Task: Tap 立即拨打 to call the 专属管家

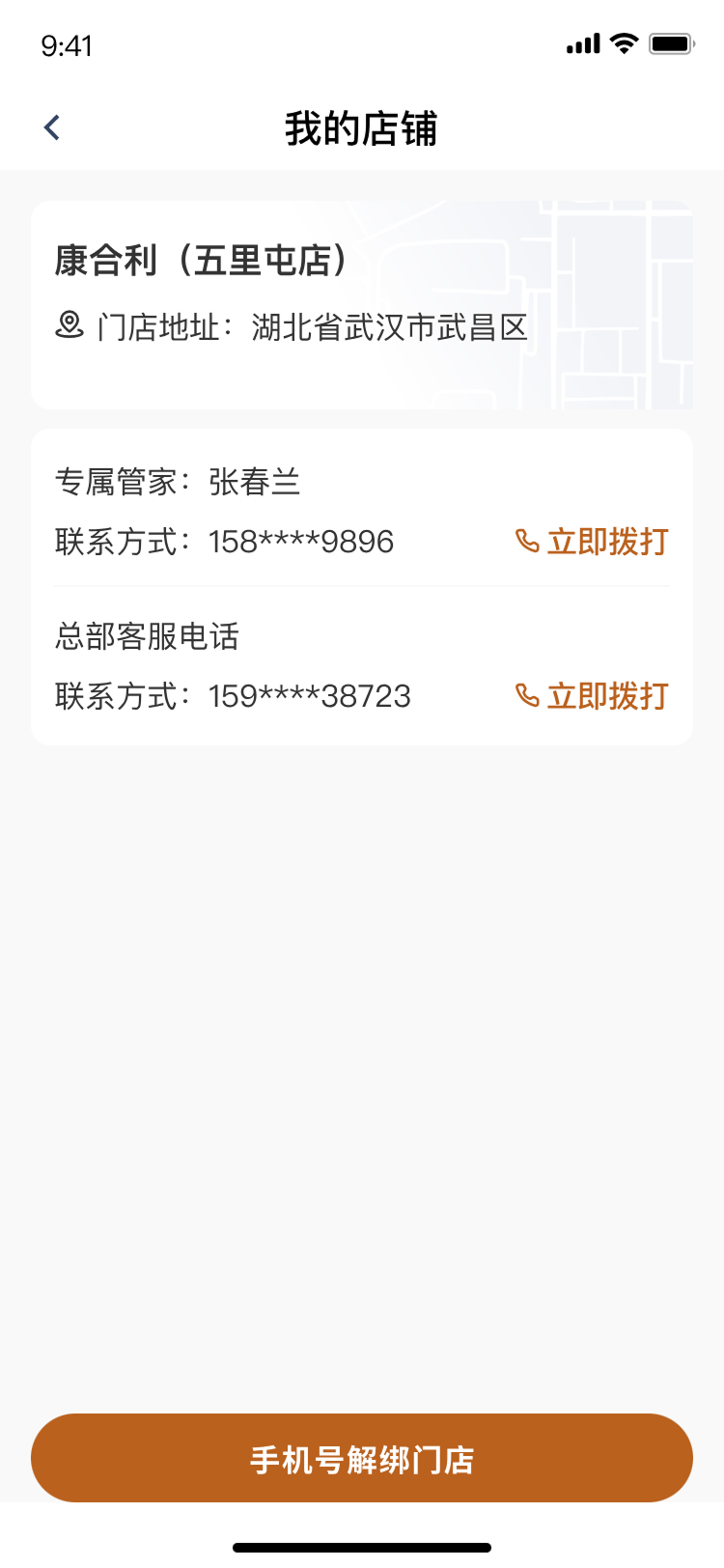Action: (608, 542)
